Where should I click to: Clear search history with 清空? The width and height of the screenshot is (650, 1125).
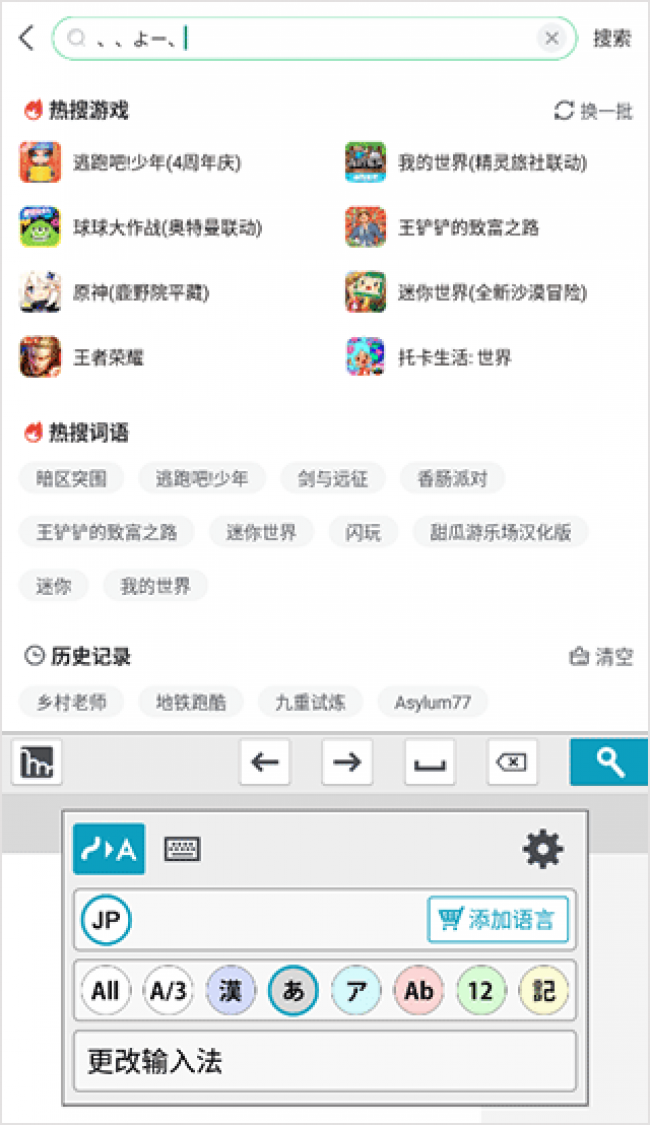[602, 657]
